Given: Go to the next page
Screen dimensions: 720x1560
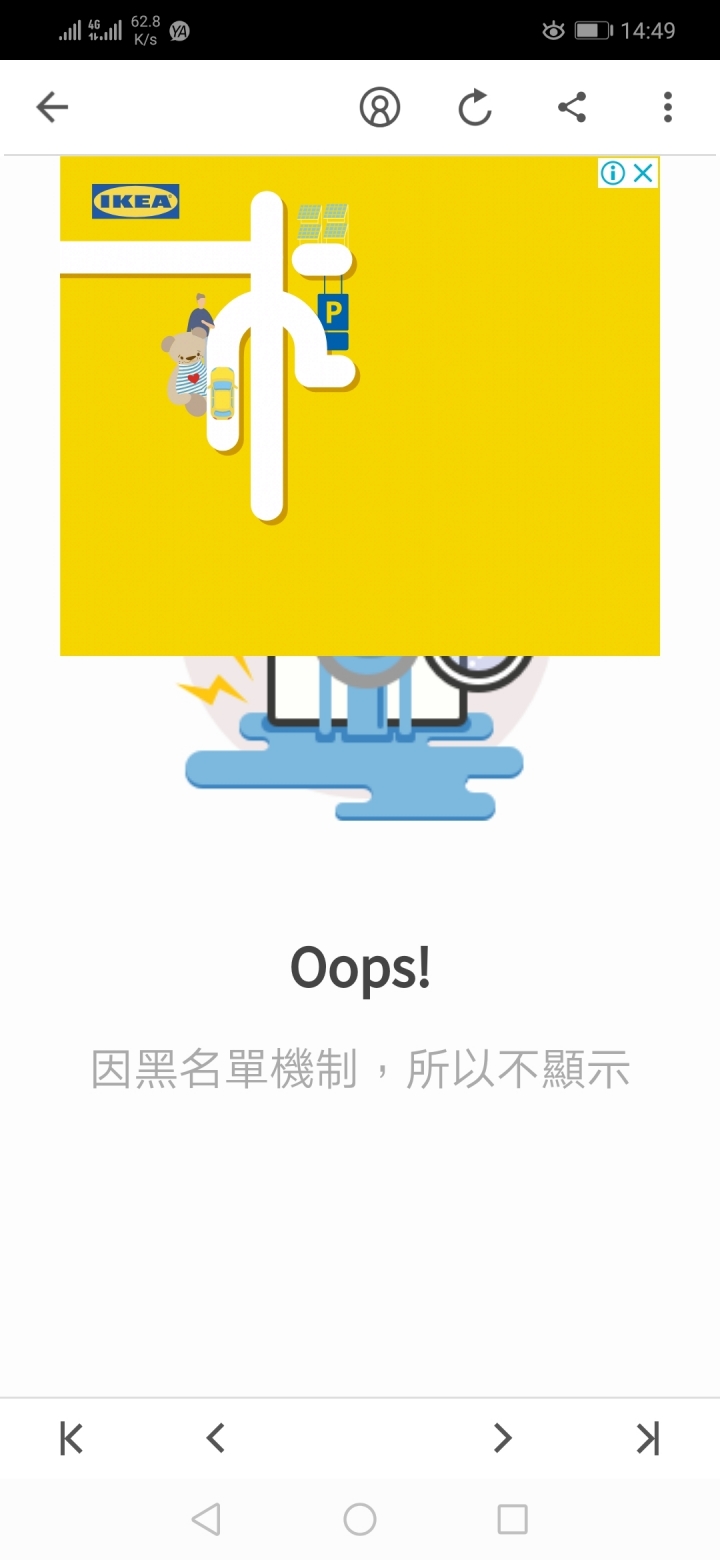Looking at the screenshot, I should coord(503,1438).
